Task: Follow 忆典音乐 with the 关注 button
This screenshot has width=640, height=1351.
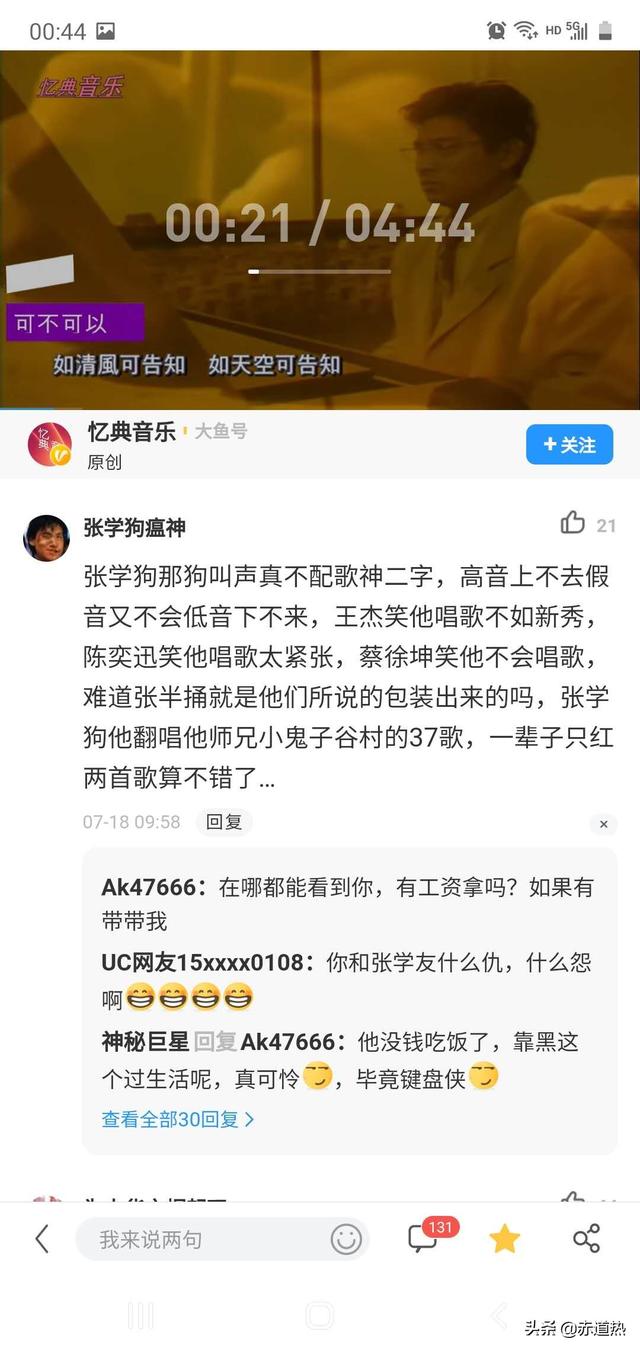Action: pyautogui.click(x=569, y=445)
